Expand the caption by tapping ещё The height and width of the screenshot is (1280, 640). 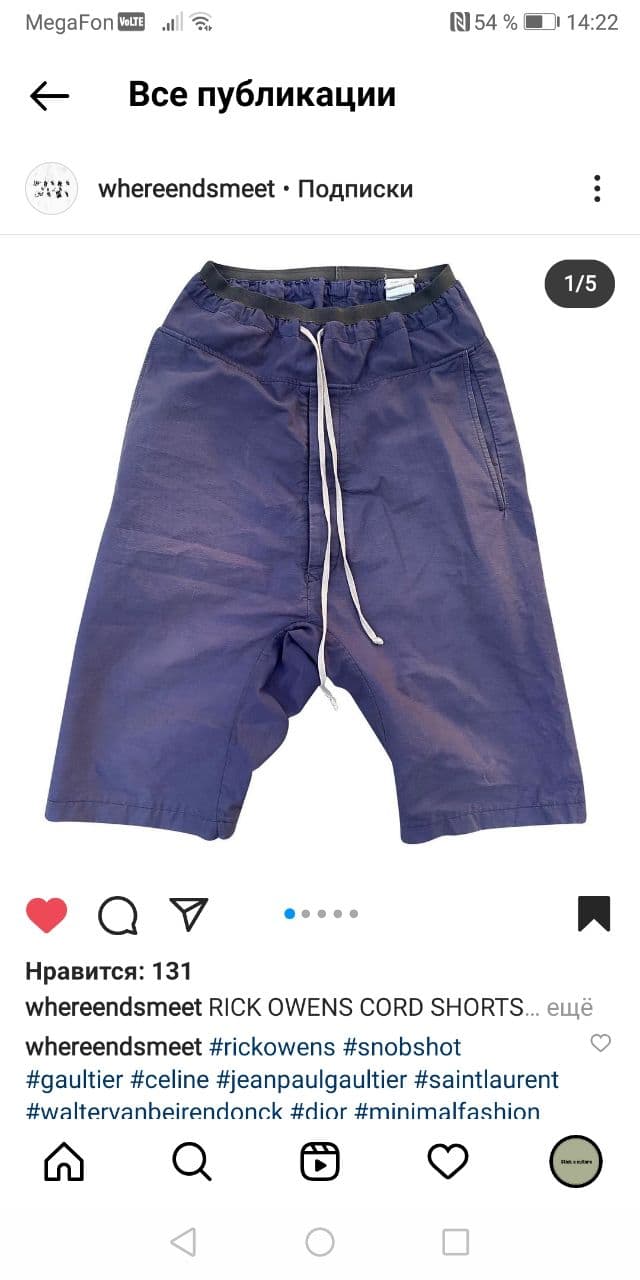[x=573, y=1007]
